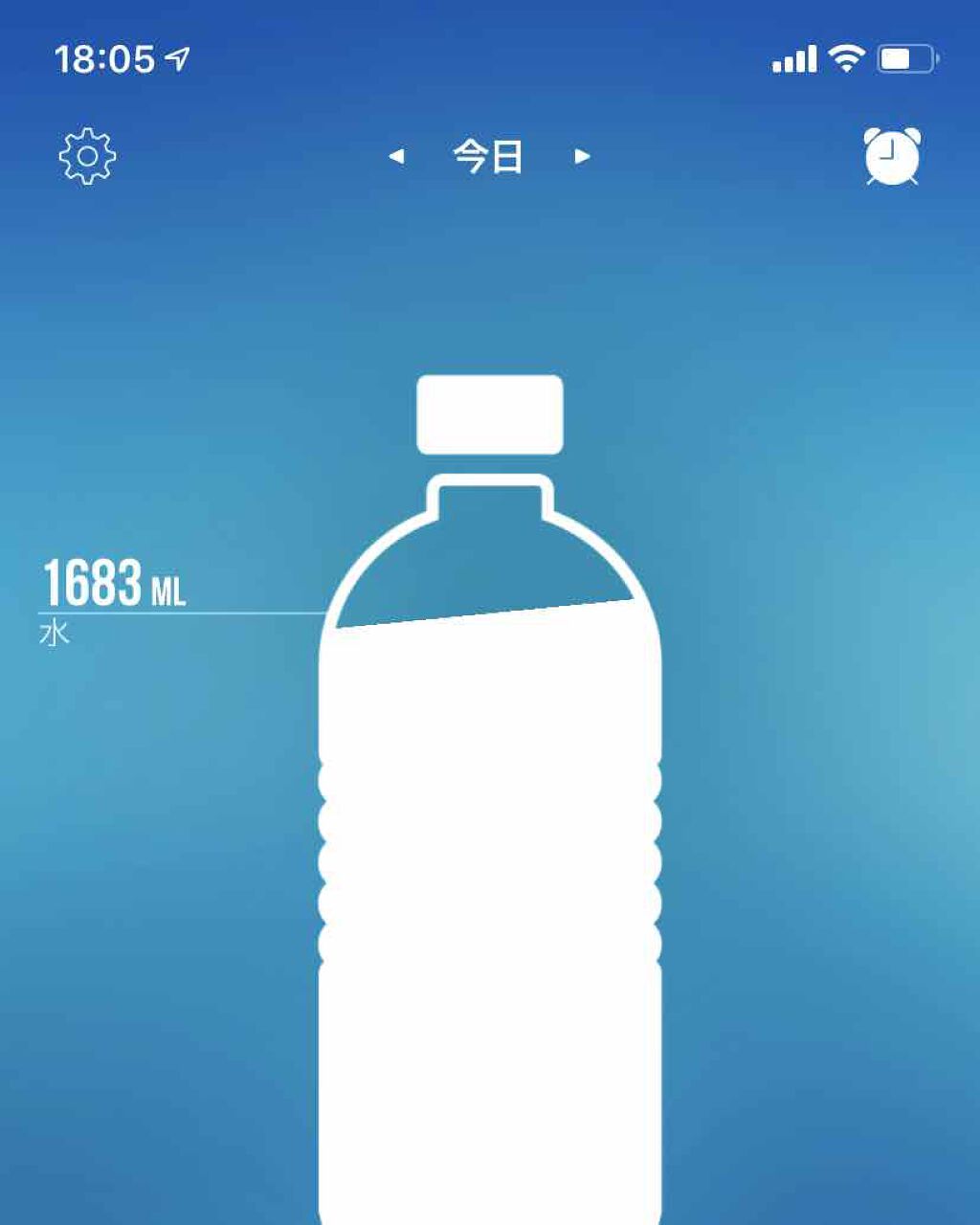Click the Wi-Fi indicator in status bar
The height and width of the screenshot is (1225, 980).
coord(846,57)
